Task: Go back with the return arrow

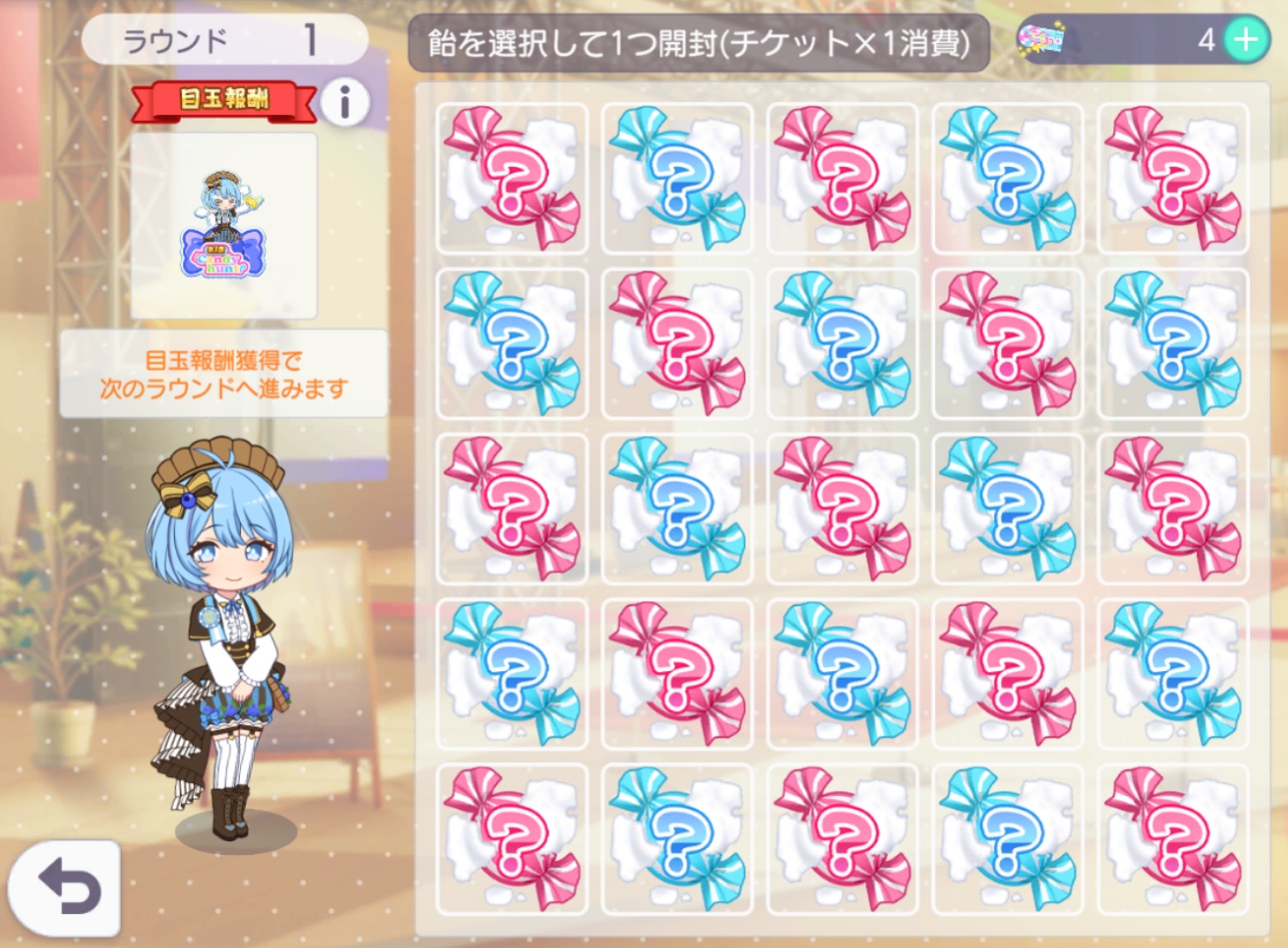Action: pyautogui.click(x=66, y=888)
